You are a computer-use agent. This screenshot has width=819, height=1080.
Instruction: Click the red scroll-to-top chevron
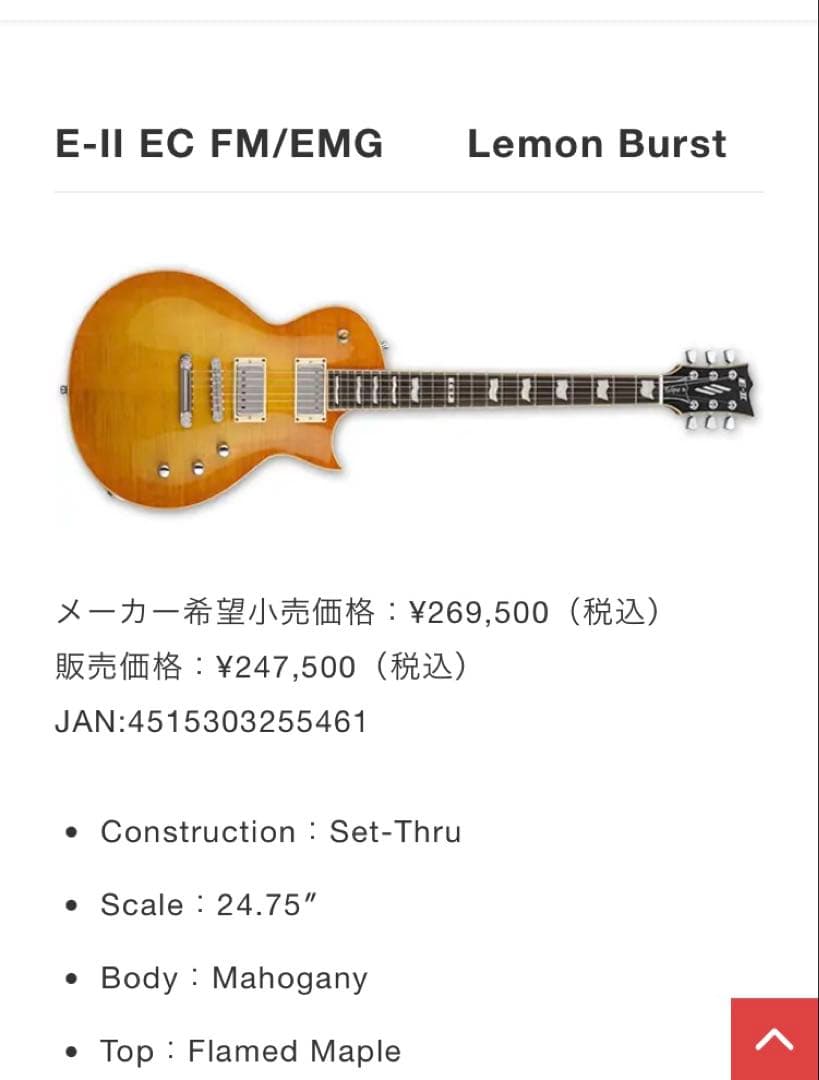(775, 1038)
